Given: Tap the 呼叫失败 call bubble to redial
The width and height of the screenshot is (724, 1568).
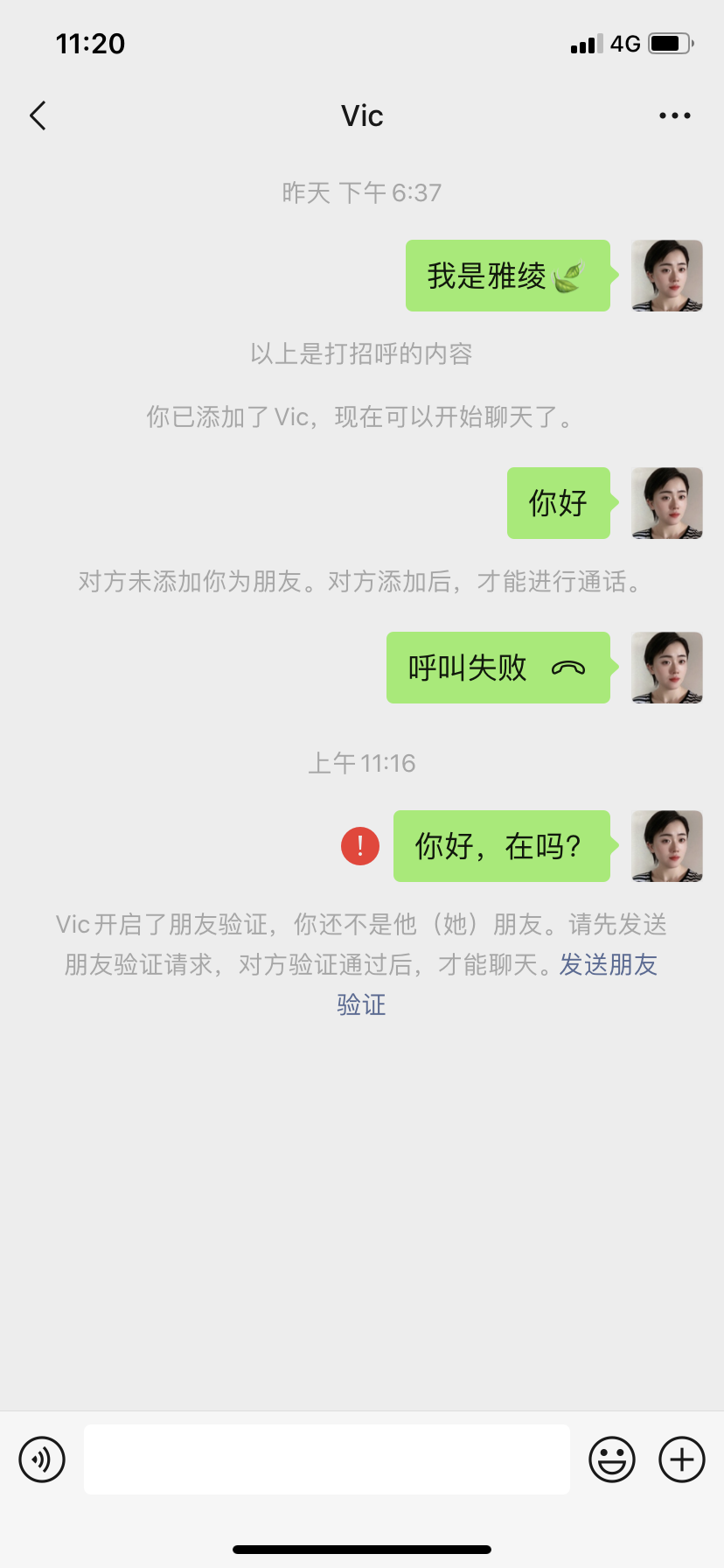Looking at the screenshot, I should click(x=498, y=668).
